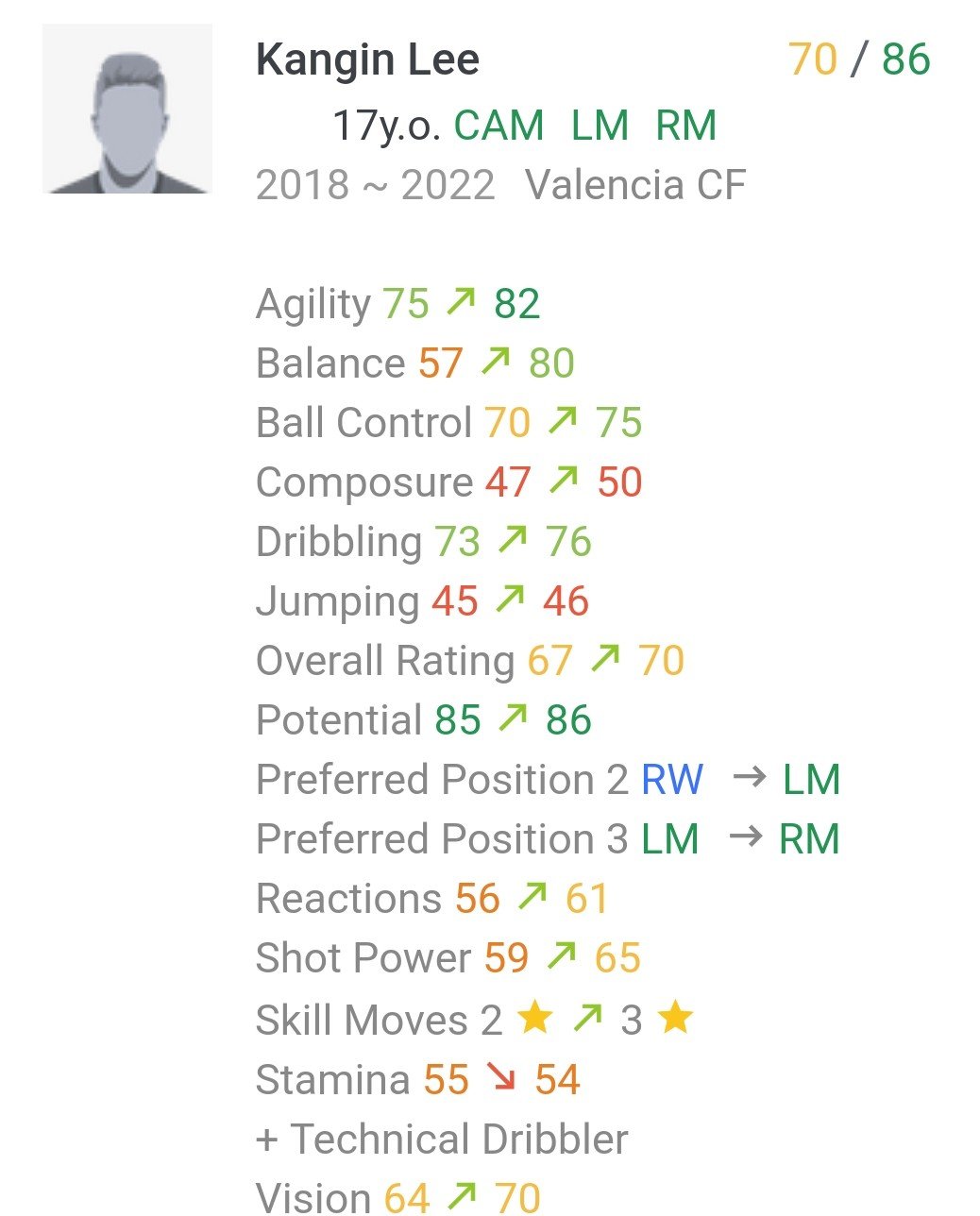Open Kangin Lee's player profile
Screen dimensions: 980x1216
tap(367, 60)
